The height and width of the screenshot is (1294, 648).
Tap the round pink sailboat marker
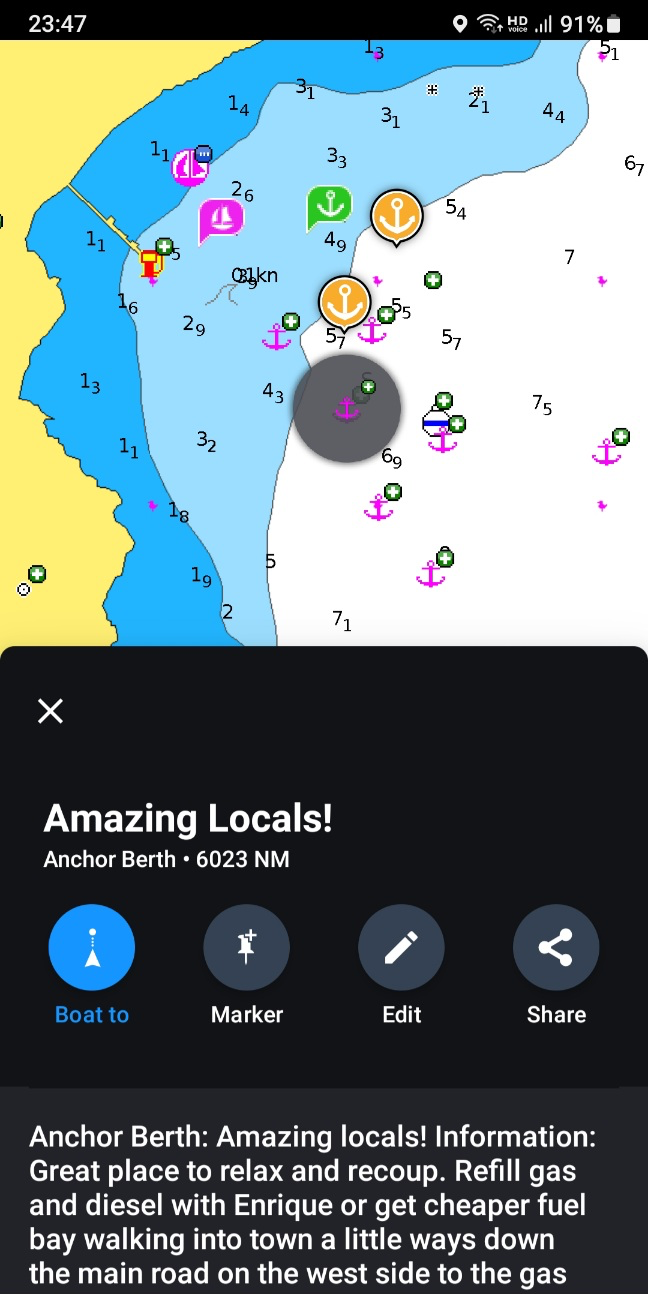coord(189,167)
